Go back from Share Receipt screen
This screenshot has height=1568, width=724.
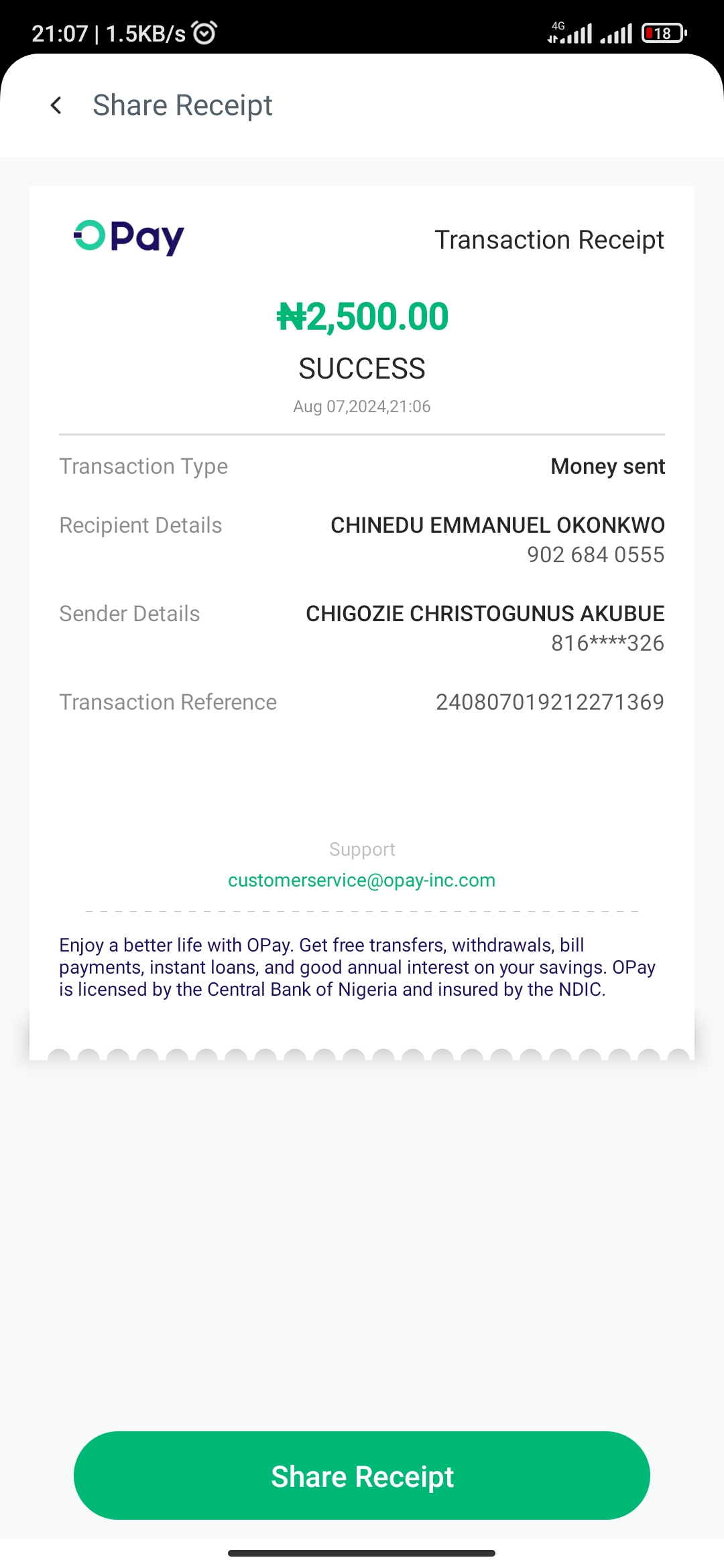(56, 105)
